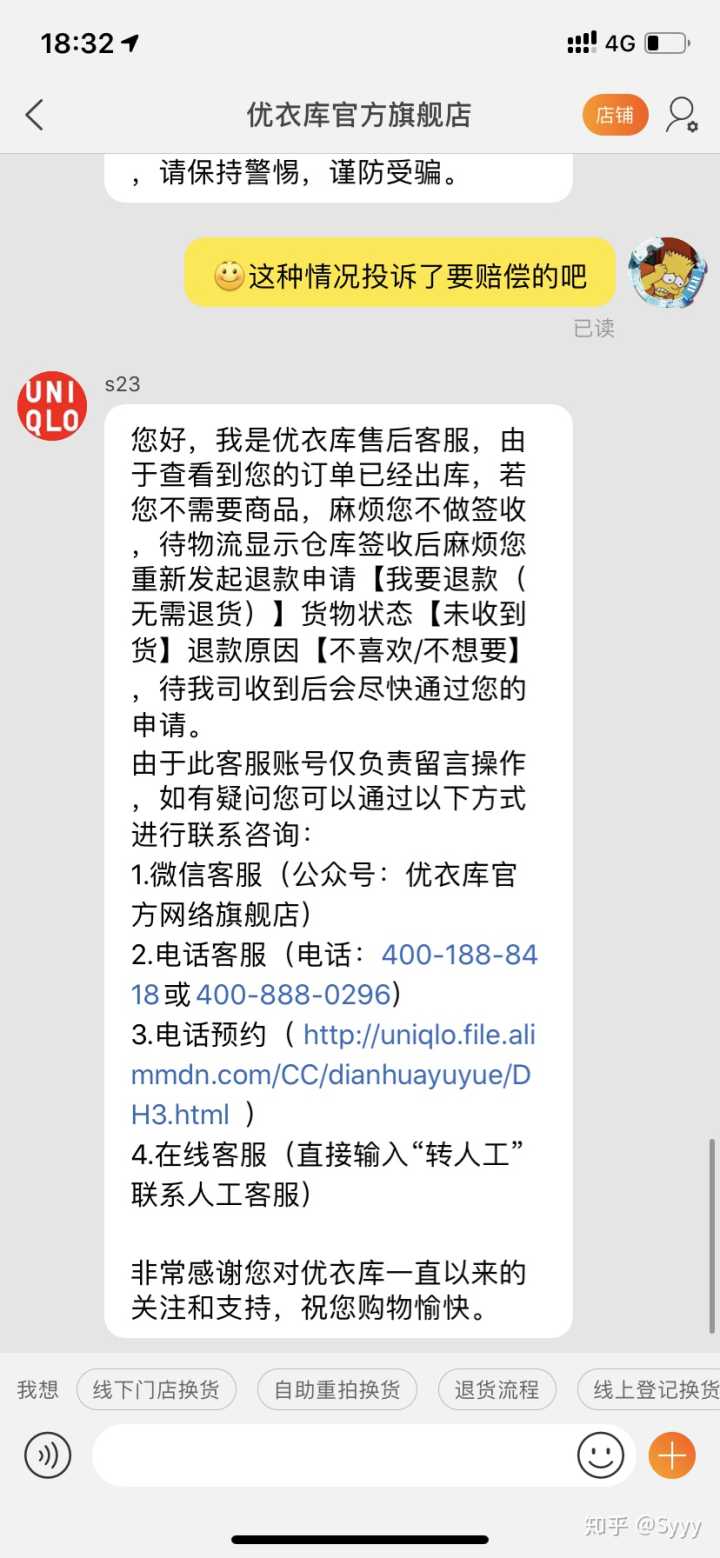This screenshot has width=720, height=1558.
Task: Call the 400-888-0296 phone link
Action: pyautogui.click(x=293, y=995)
